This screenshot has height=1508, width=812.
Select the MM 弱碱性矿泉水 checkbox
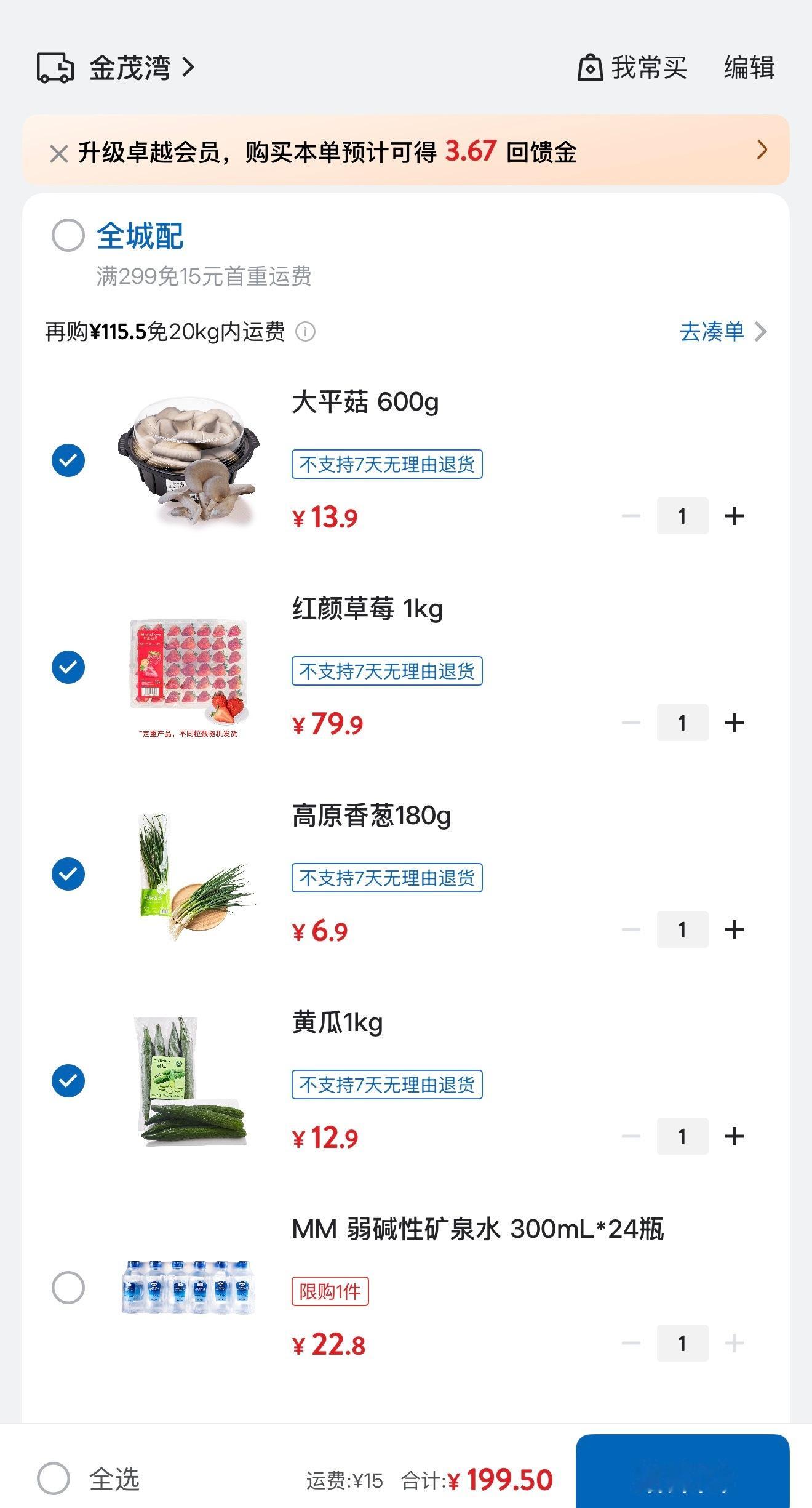[x=69, y=1286]
